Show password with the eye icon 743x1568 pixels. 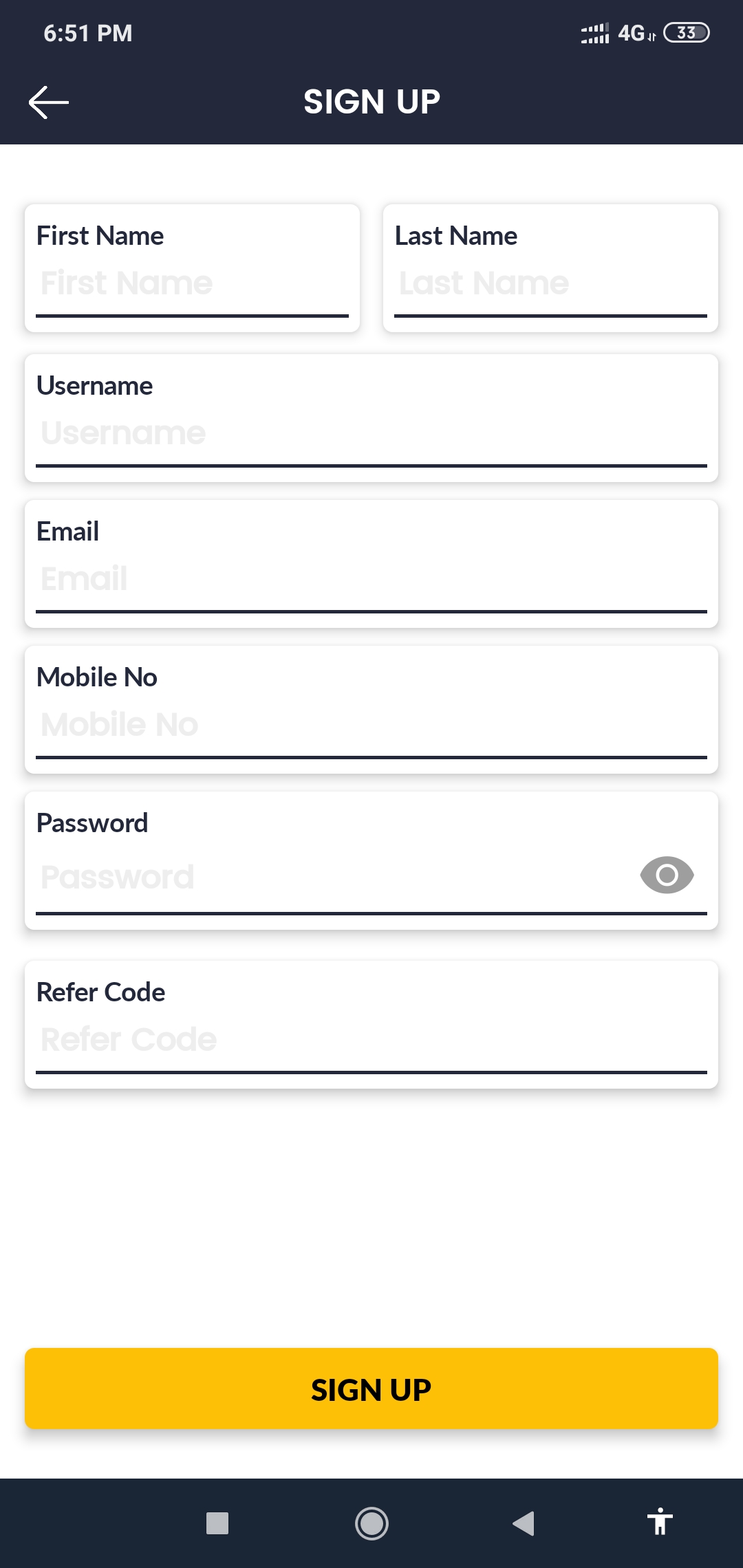tap(667, 875)
